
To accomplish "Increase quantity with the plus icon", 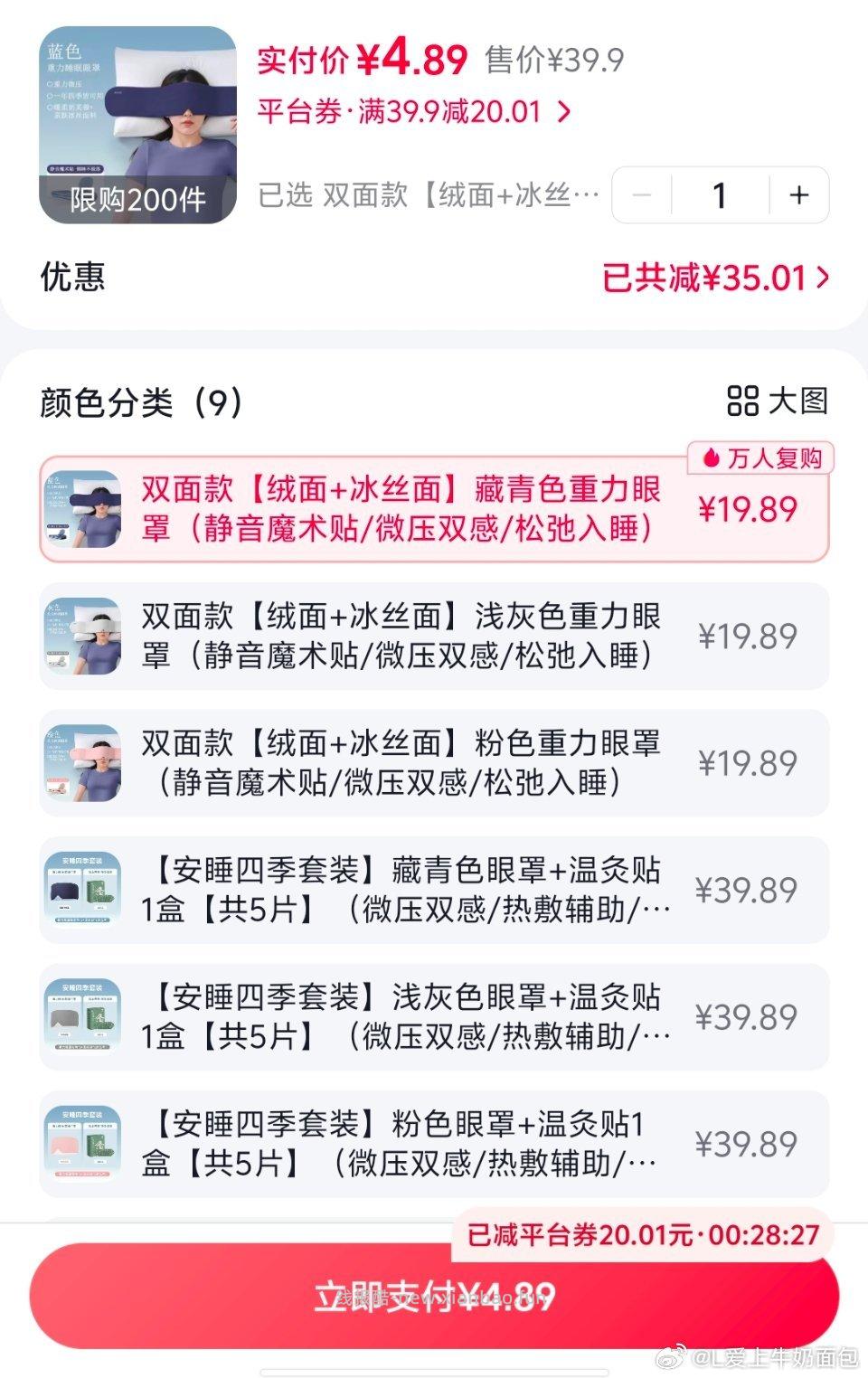I will 796,194.
